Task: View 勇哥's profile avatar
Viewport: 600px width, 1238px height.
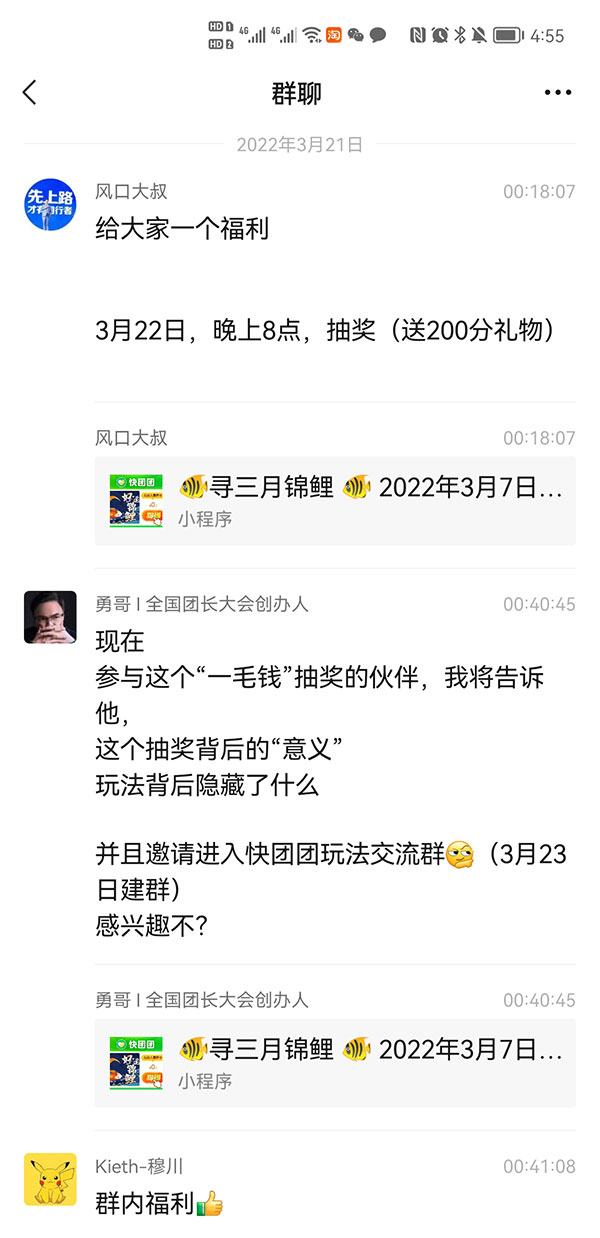Action: [50, 617]
